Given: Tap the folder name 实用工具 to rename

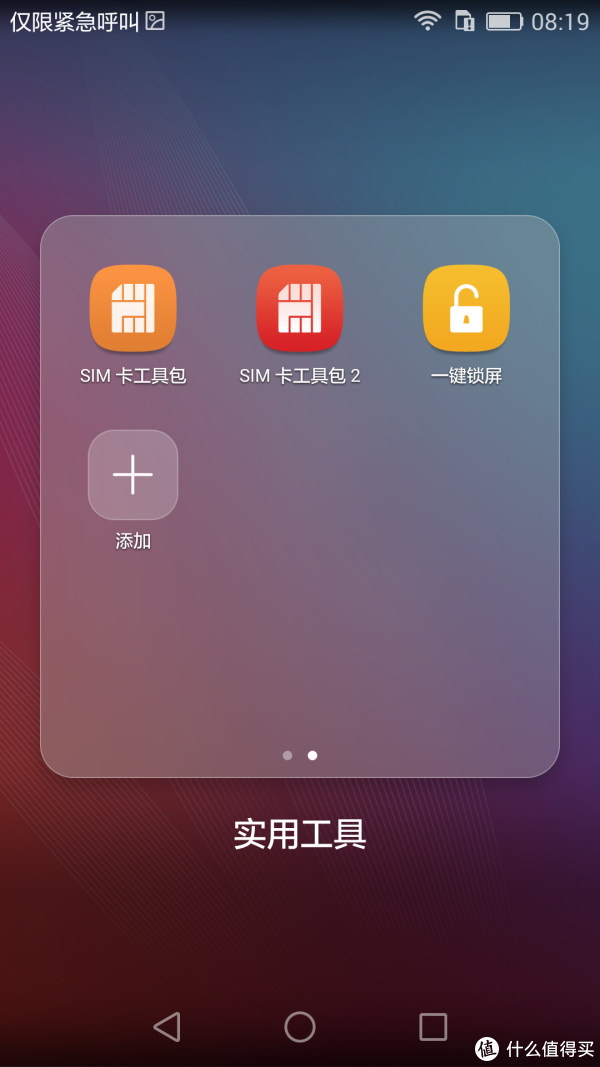Looking at the screenshot, I should pos(300,834).
